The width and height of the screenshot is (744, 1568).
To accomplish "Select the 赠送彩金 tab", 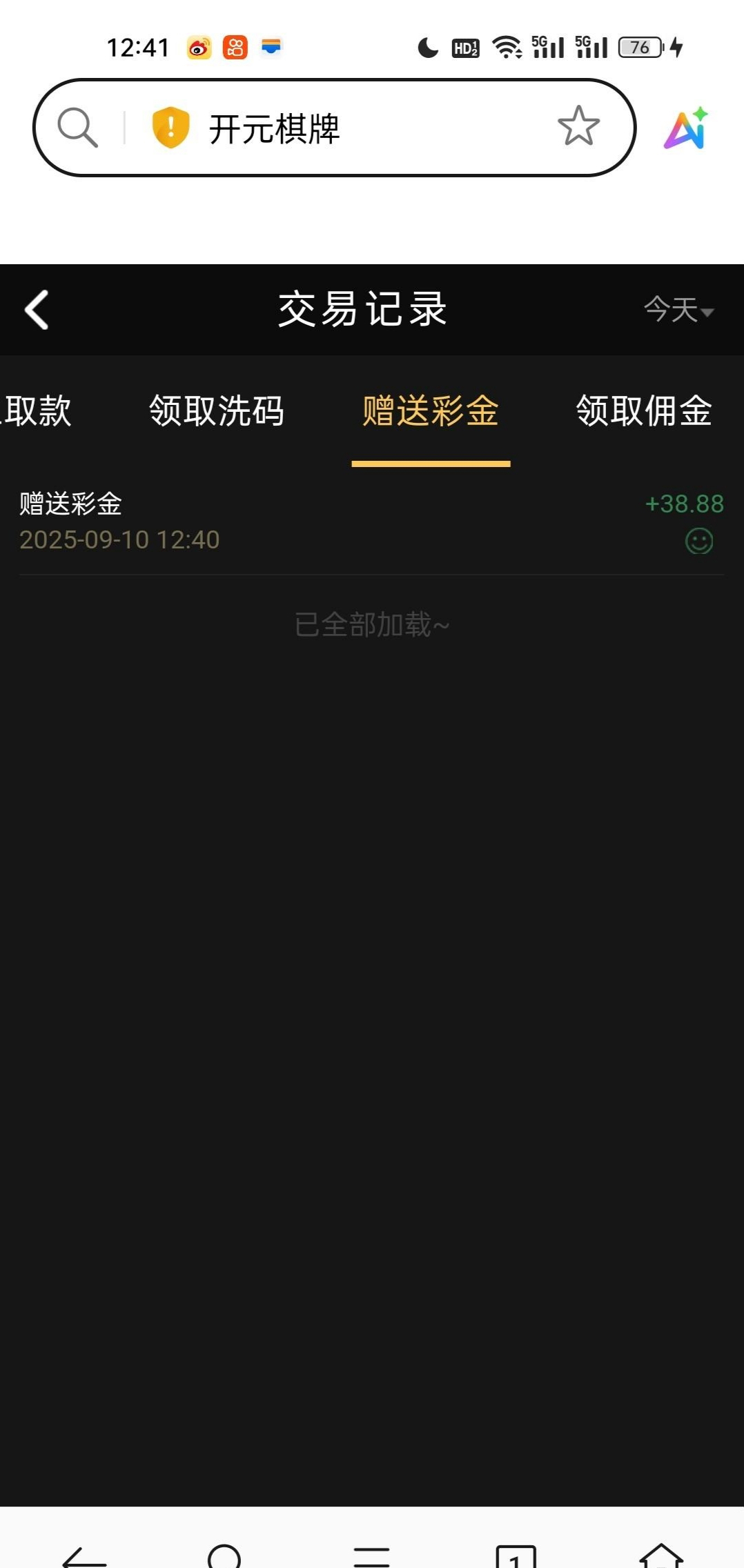I will 431,411.
